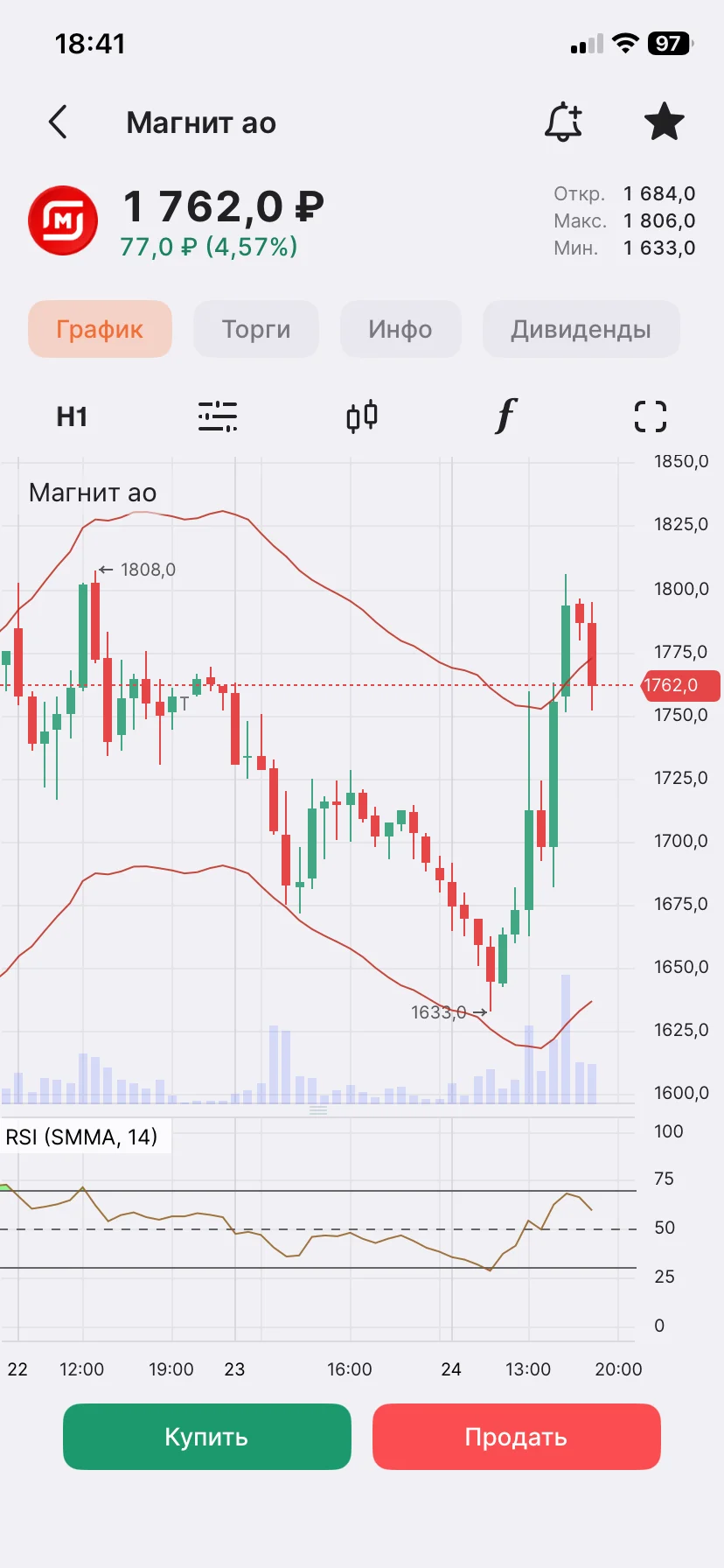Viewport: 724px width, 1568px height.
Task: Expand the chart to fullscreen
Action: [x=651, y=416]
